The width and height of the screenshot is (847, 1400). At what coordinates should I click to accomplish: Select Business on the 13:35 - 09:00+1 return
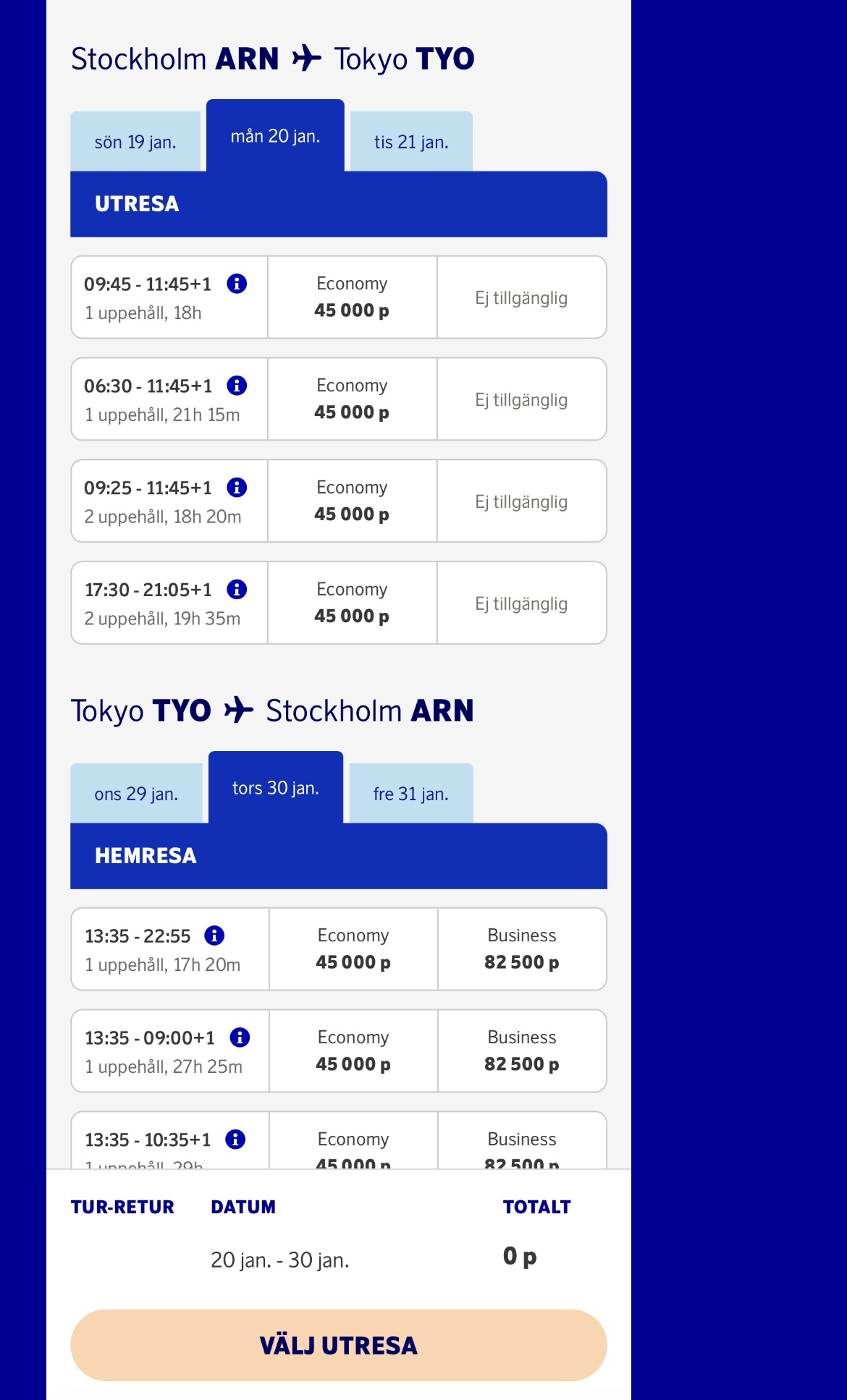click(522, 1051)
